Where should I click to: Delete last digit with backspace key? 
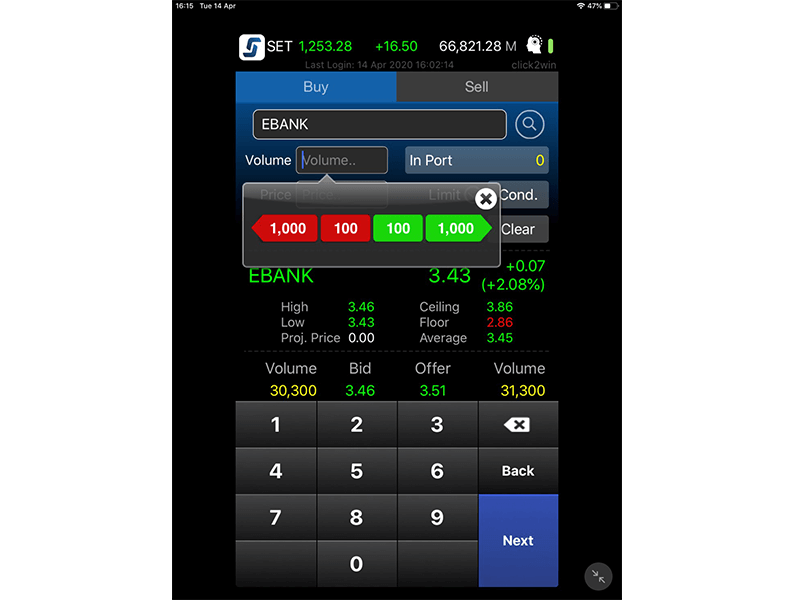(517, 425)
